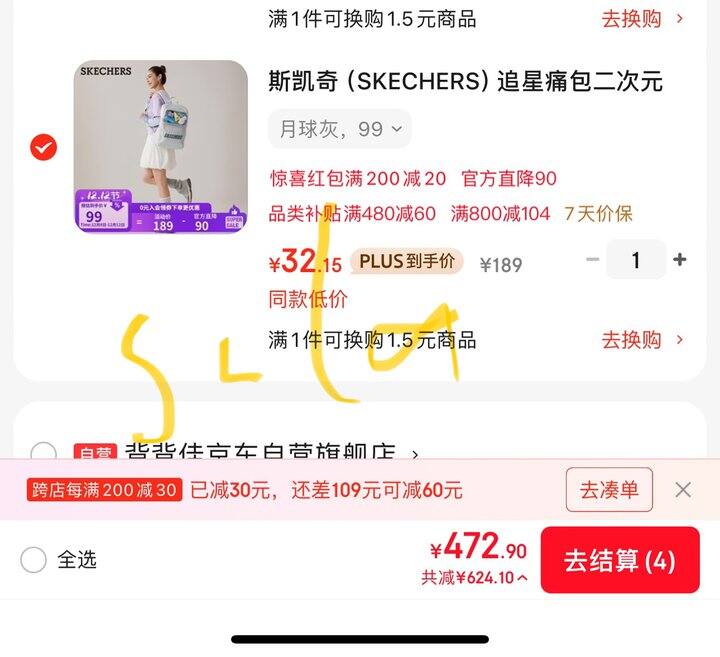
Task: Tap 去换购 at the top
Action: pos(642,18)
